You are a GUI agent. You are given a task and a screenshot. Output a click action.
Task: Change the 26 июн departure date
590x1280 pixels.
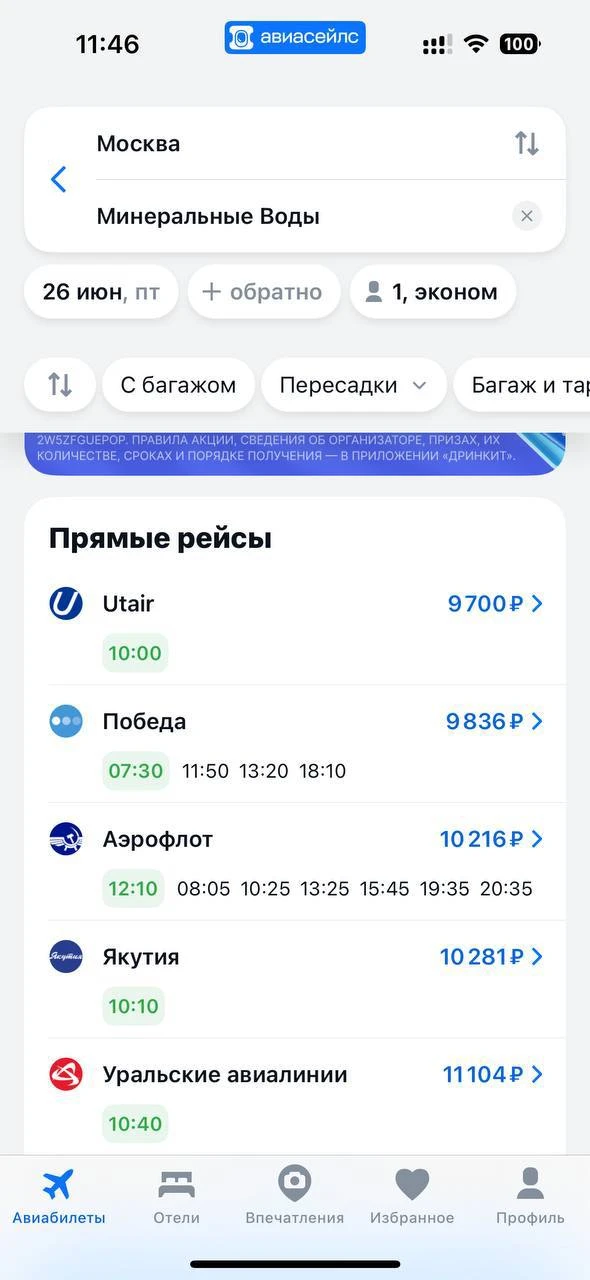pos(101,292)
